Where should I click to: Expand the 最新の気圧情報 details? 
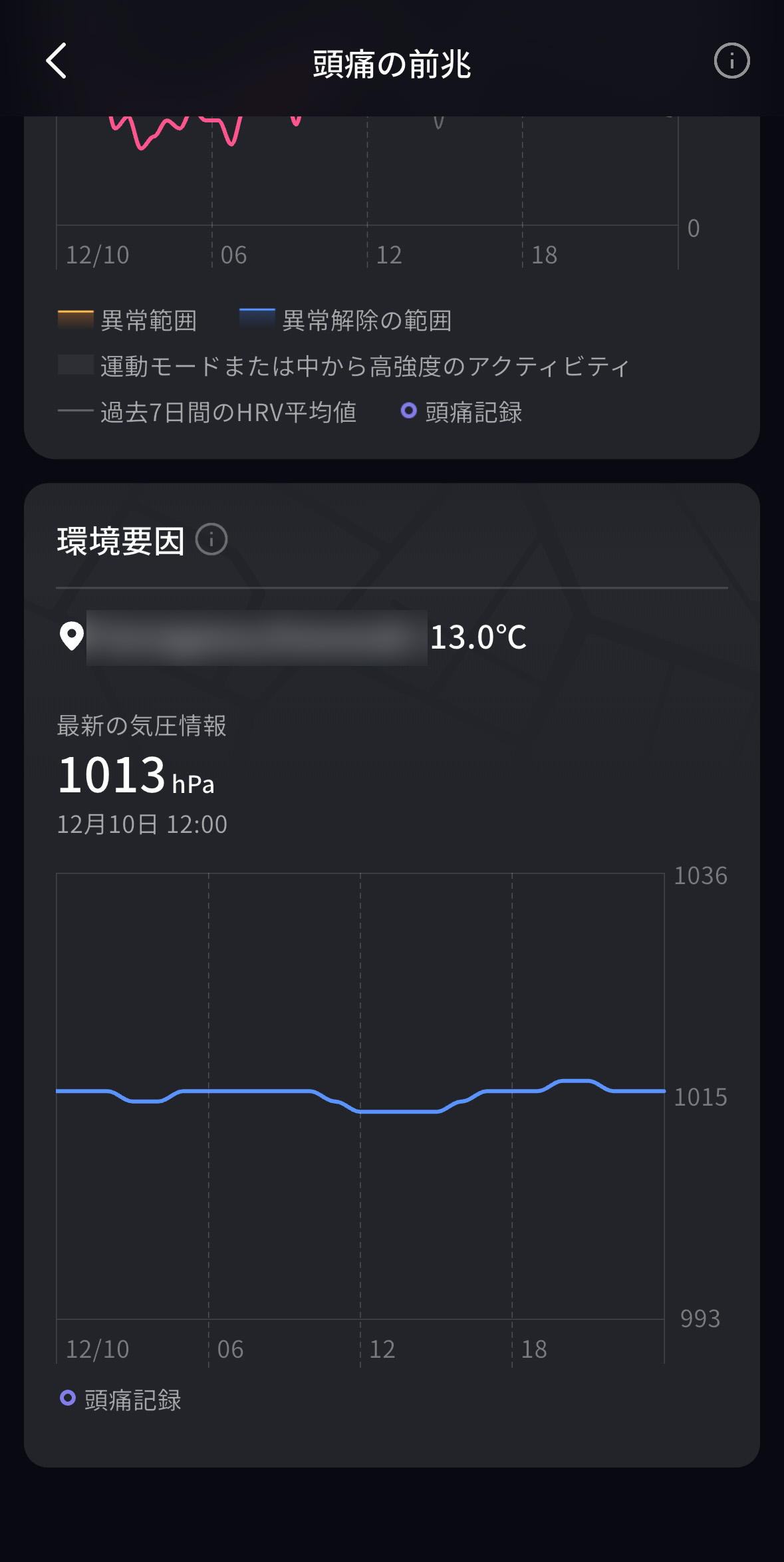click(142, 727)
